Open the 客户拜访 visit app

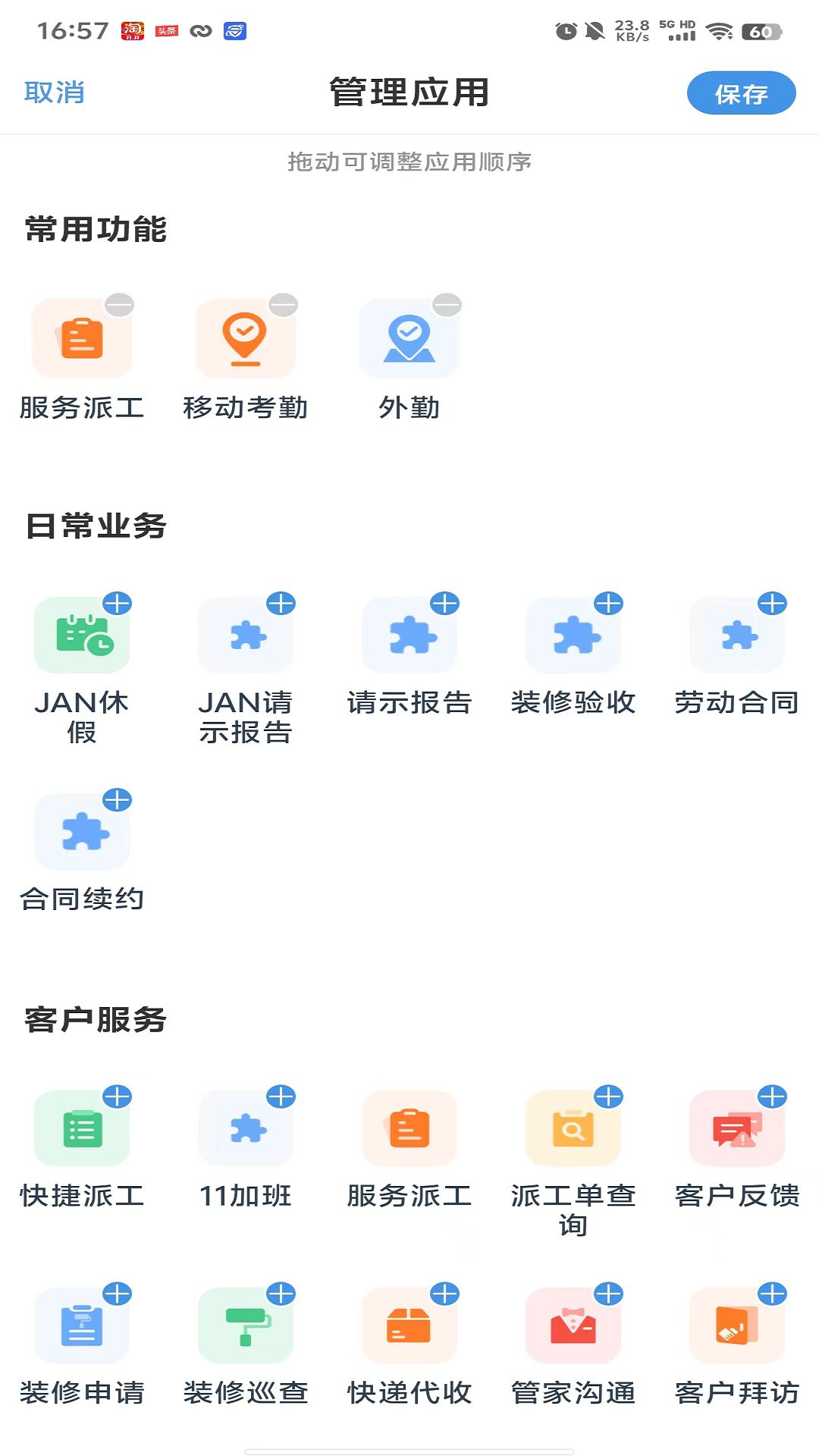tap(736, 1326)
